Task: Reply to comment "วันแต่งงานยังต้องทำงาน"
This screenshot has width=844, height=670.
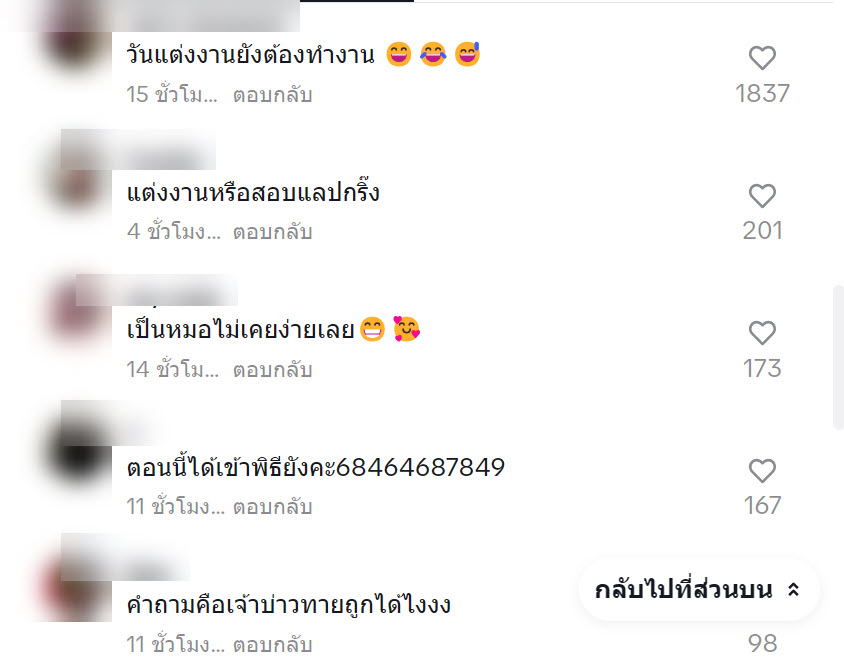Action: [273, 95]
